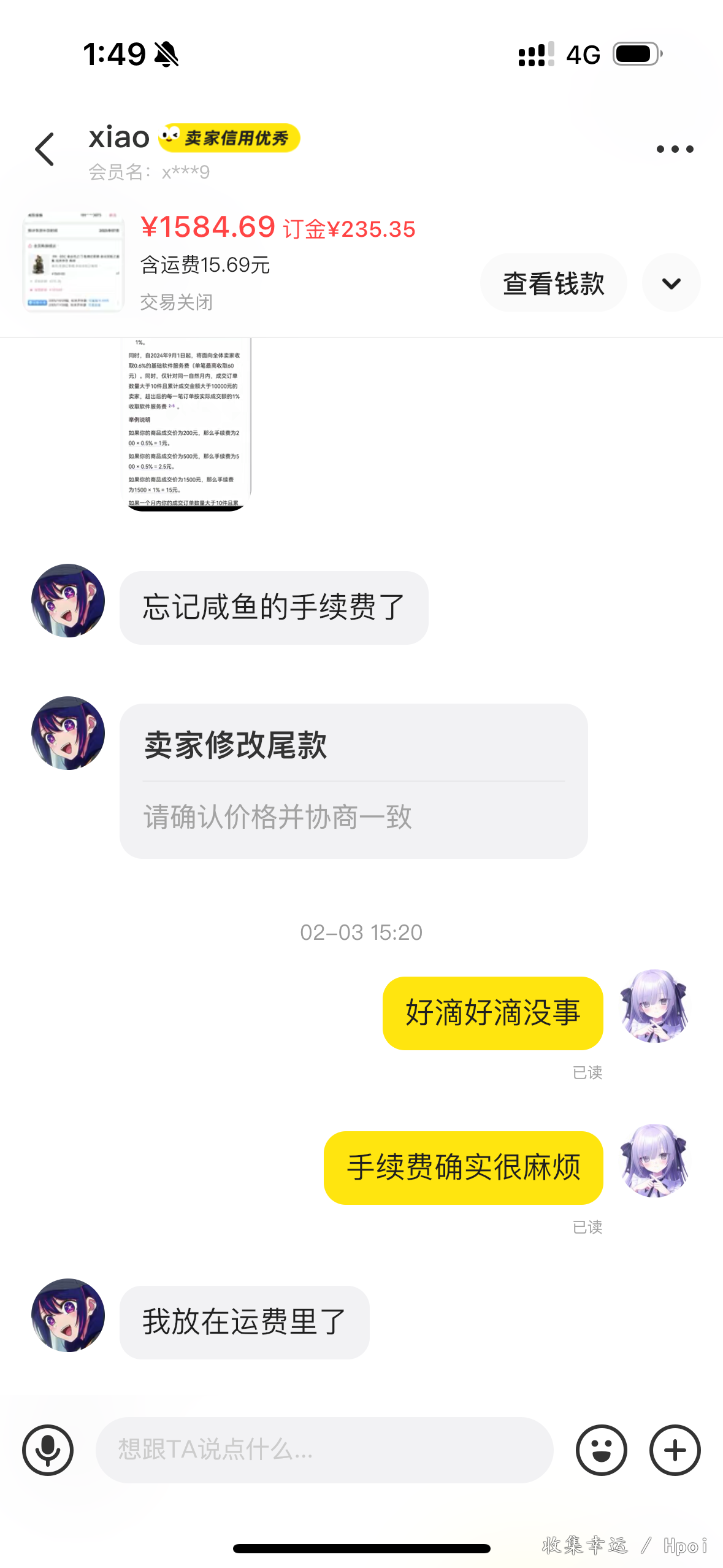Expand the order card with the chevron
The height and width of the screenshot is (1568, 723).
point(671,283)
